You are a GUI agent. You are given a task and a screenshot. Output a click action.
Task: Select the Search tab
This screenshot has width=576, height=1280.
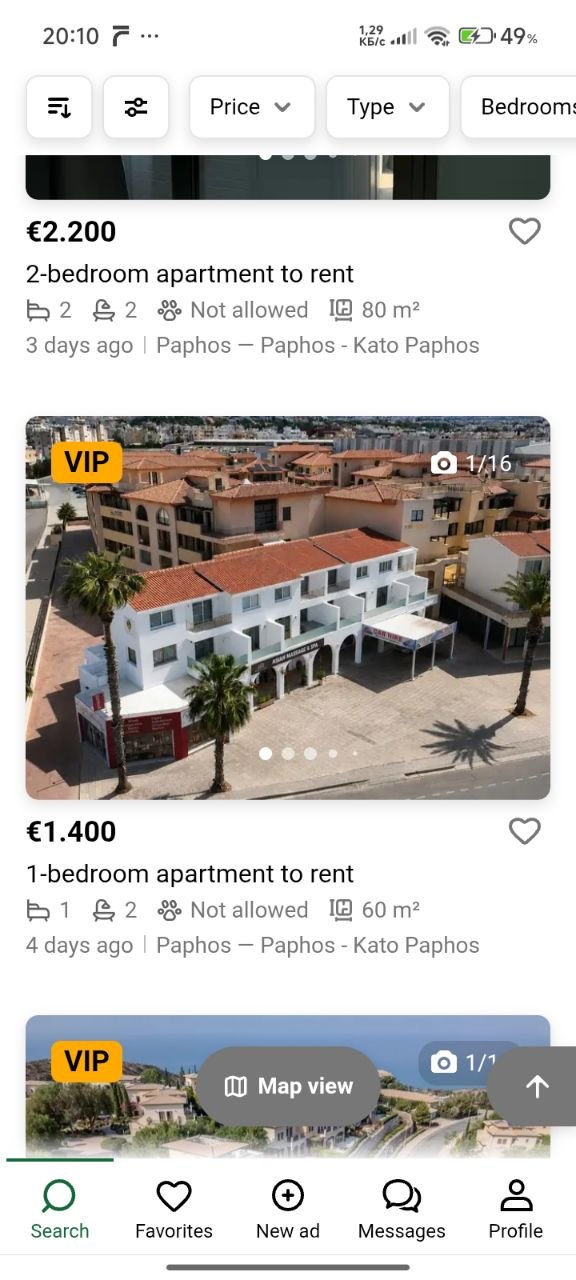[x=60, y=1209]
